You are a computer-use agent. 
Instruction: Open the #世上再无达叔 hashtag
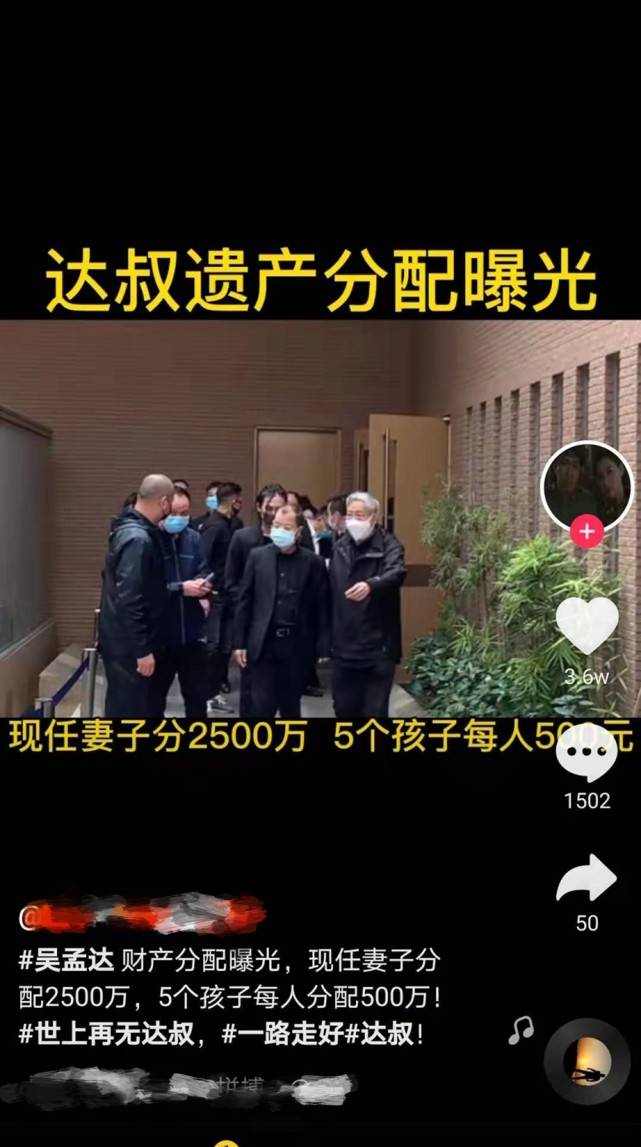point(106,1034)
